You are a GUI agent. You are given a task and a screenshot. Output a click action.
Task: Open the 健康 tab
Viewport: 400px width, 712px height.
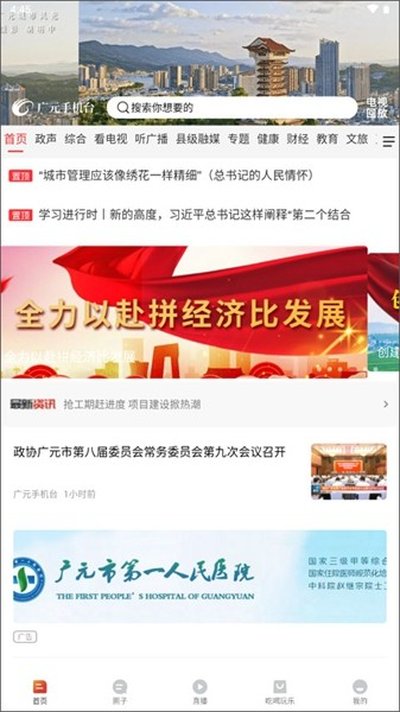(268, 139)
